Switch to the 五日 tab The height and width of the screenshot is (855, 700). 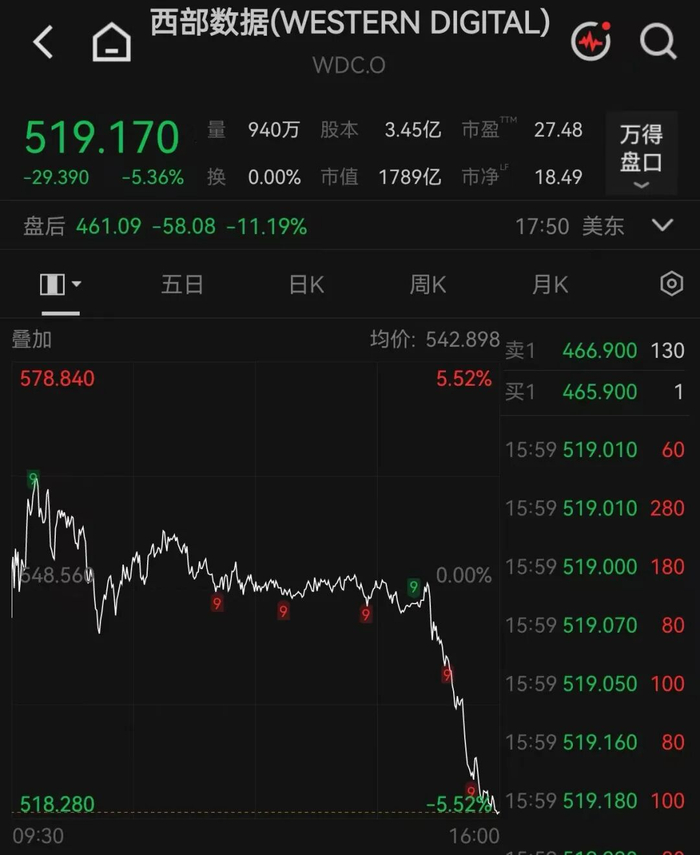point(182,285)
